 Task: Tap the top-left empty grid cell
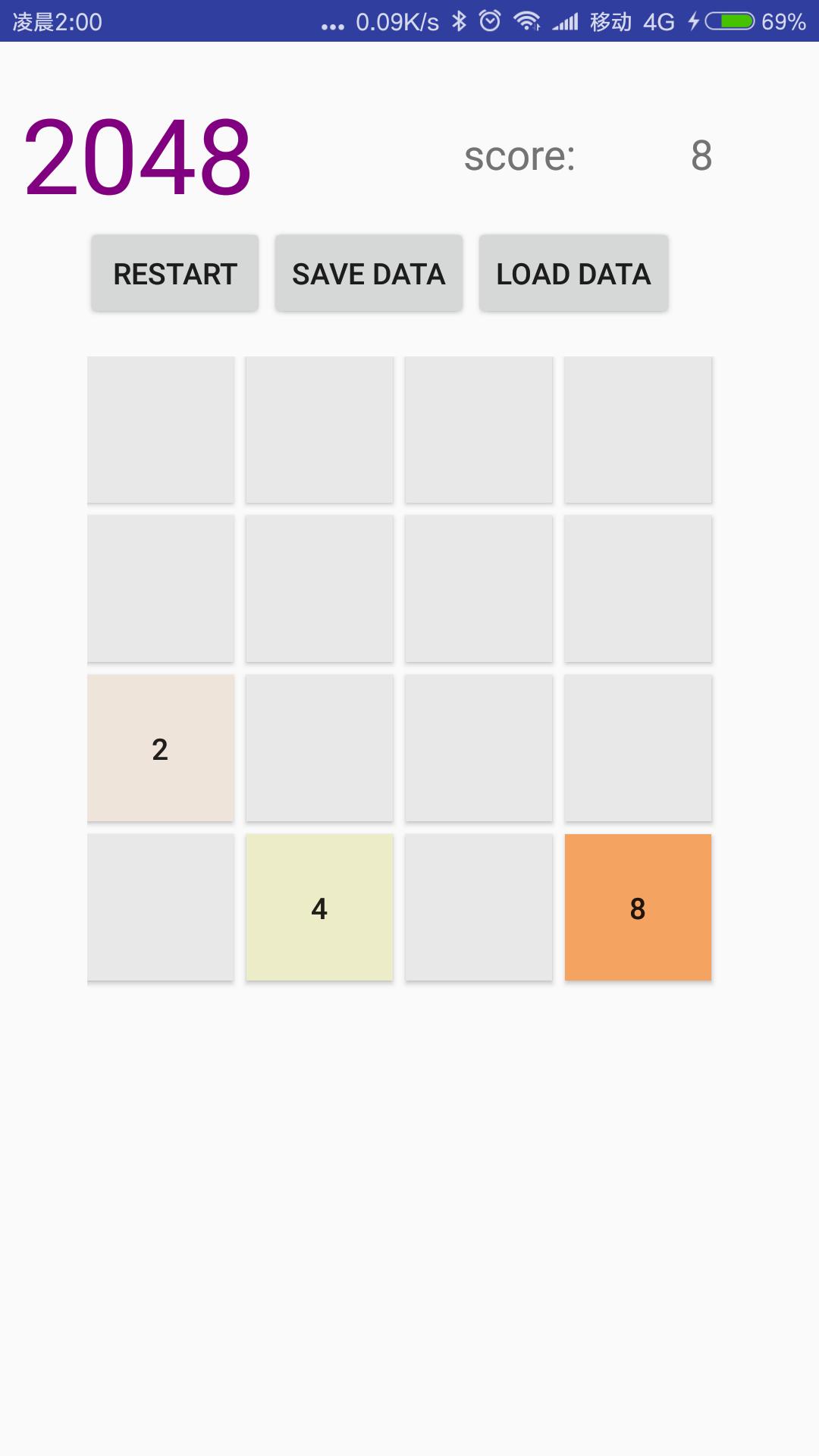[160, 428]
